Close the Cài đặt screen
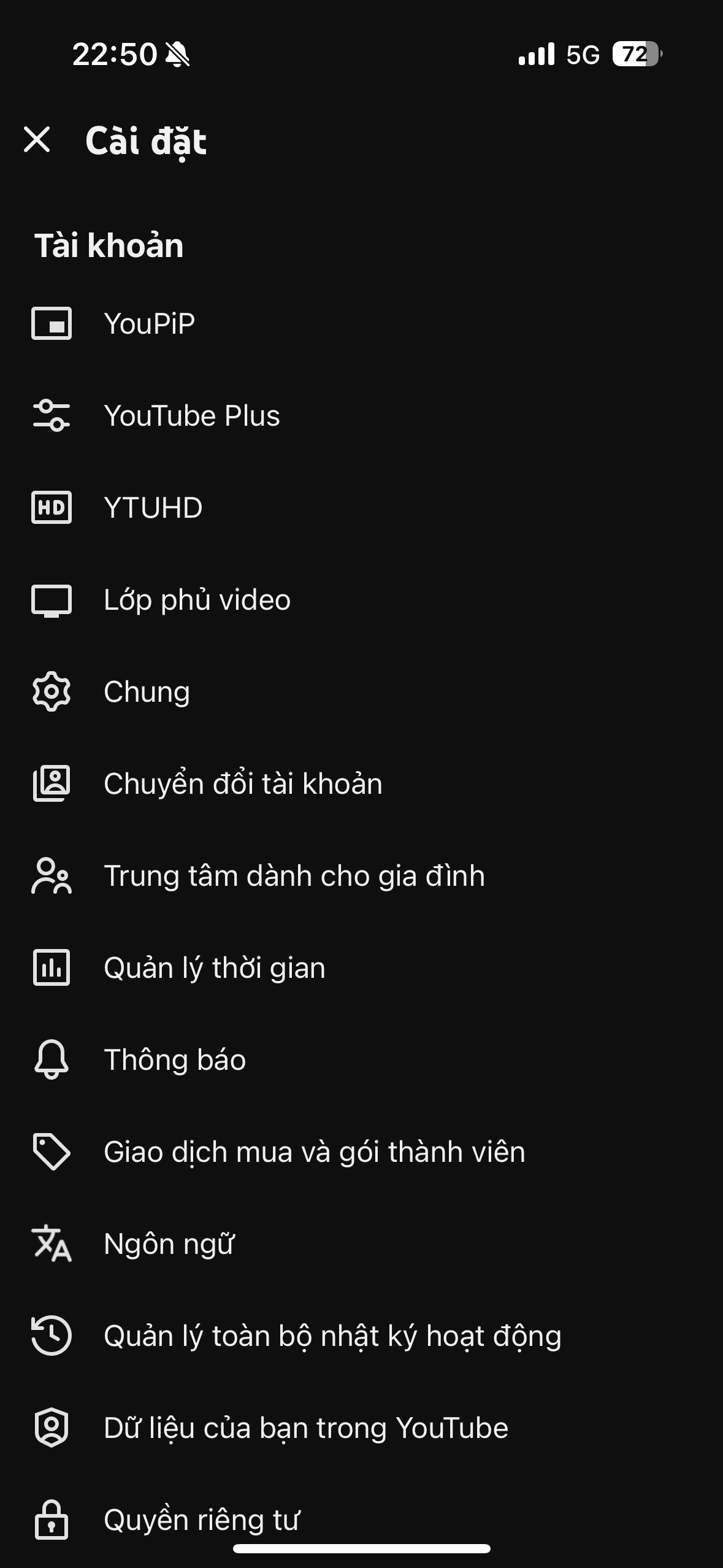This screenshot has height=1568, width=723. [39, 141]
